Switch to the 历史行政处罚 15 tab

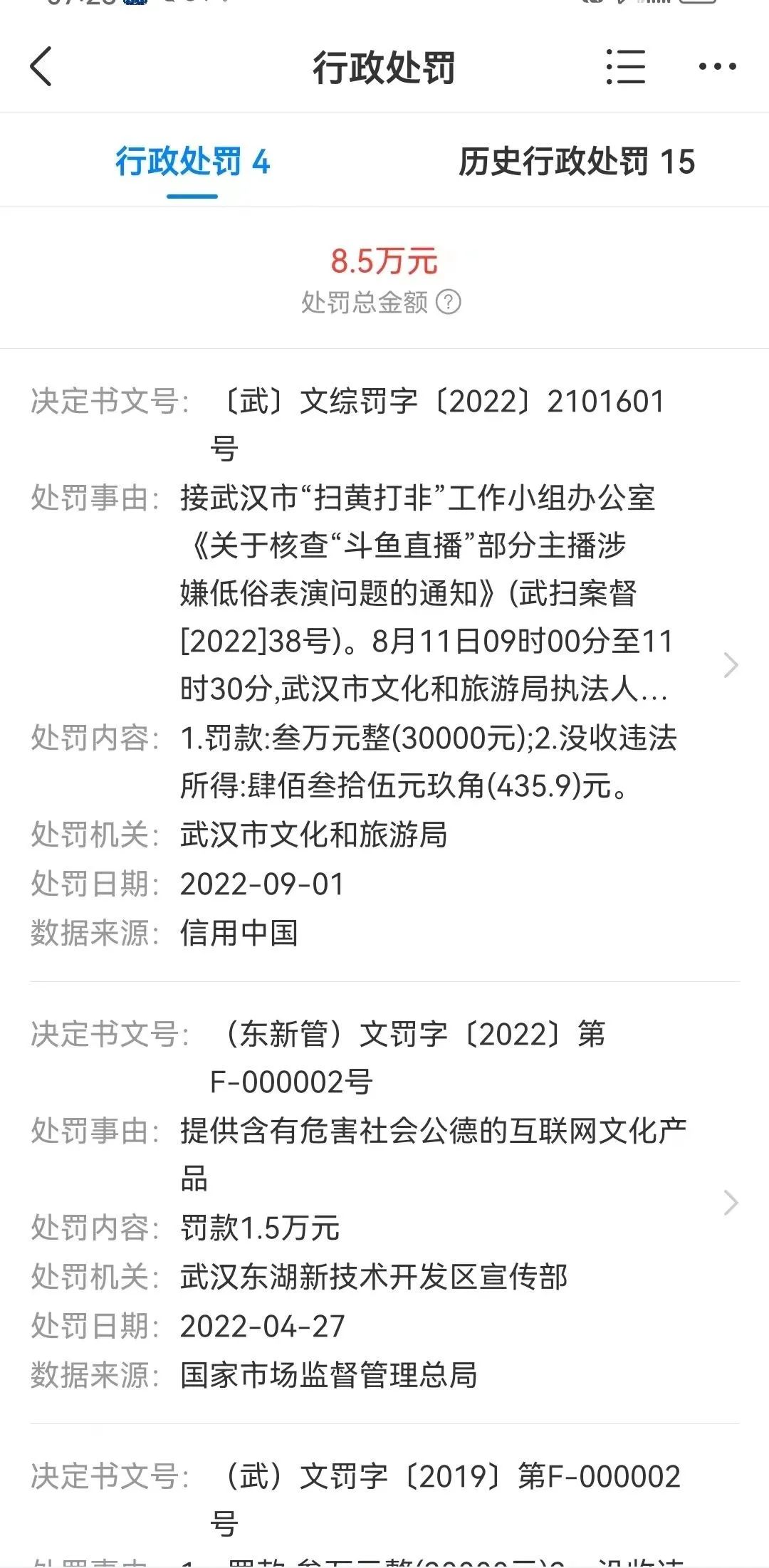tap(576, 162)
